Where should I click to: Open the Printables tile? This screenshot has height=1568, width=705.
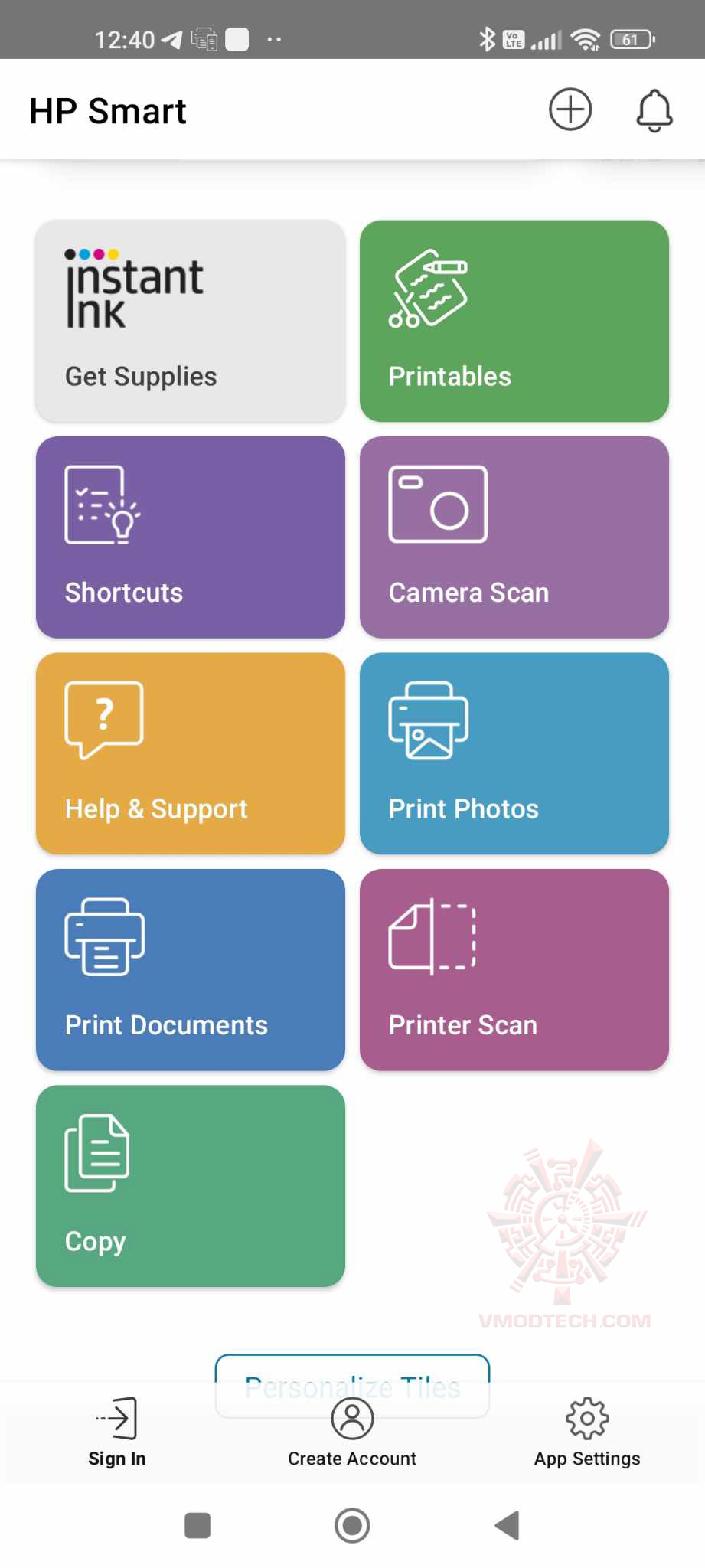(514, 321)
